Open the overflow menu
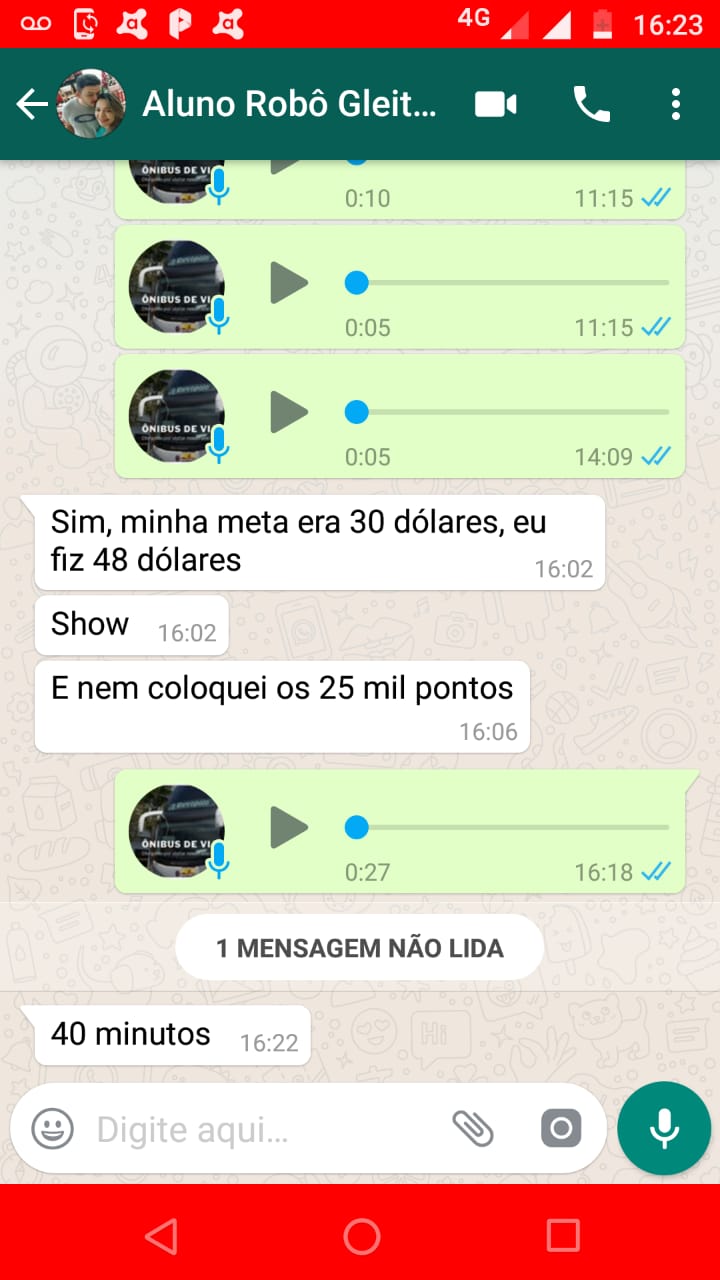The height and width of the screenshot is (1280, 720). (x=676, y=104)
